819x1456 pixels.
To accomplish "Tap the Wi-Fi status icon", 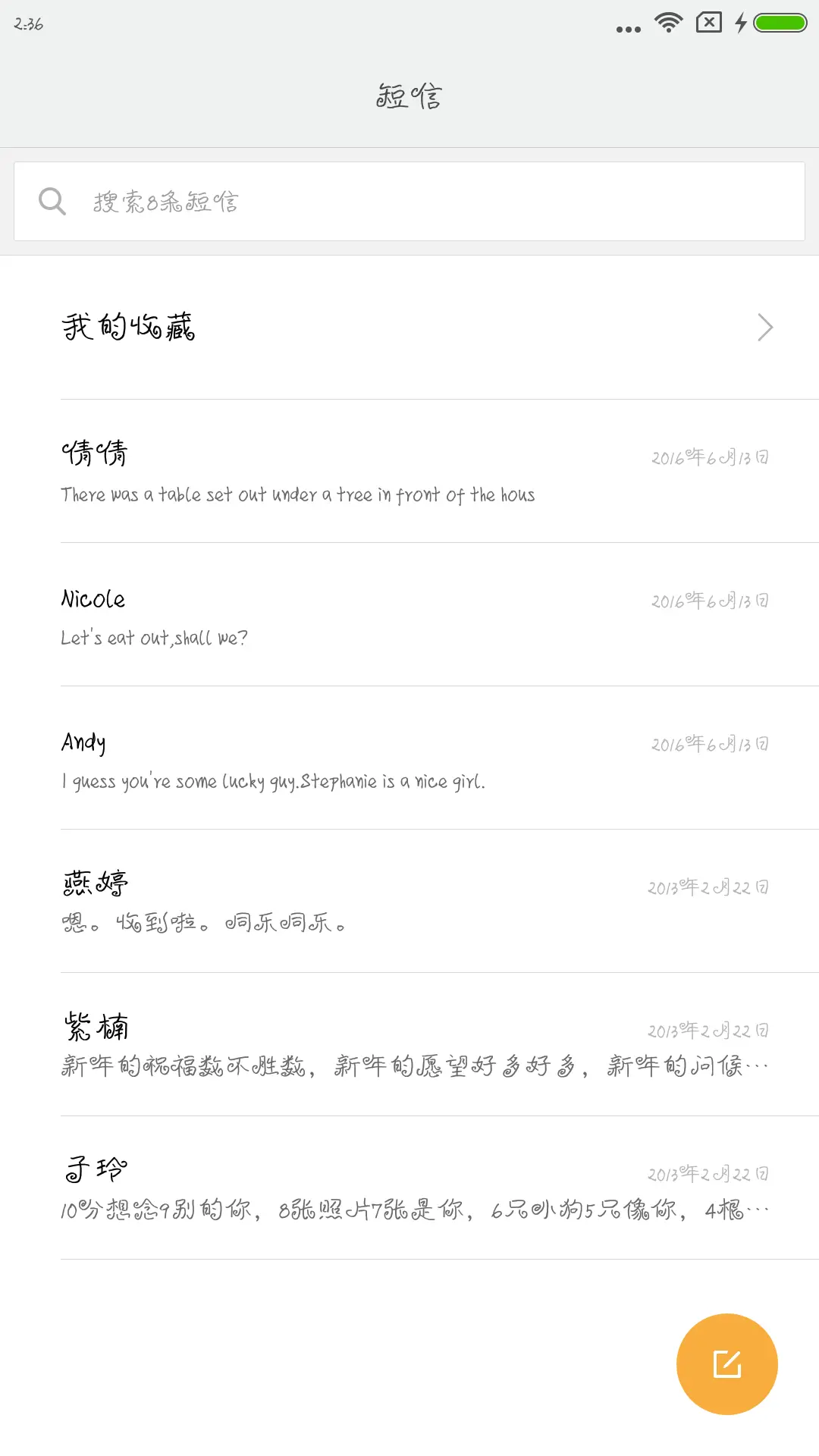I will (667, 22).
